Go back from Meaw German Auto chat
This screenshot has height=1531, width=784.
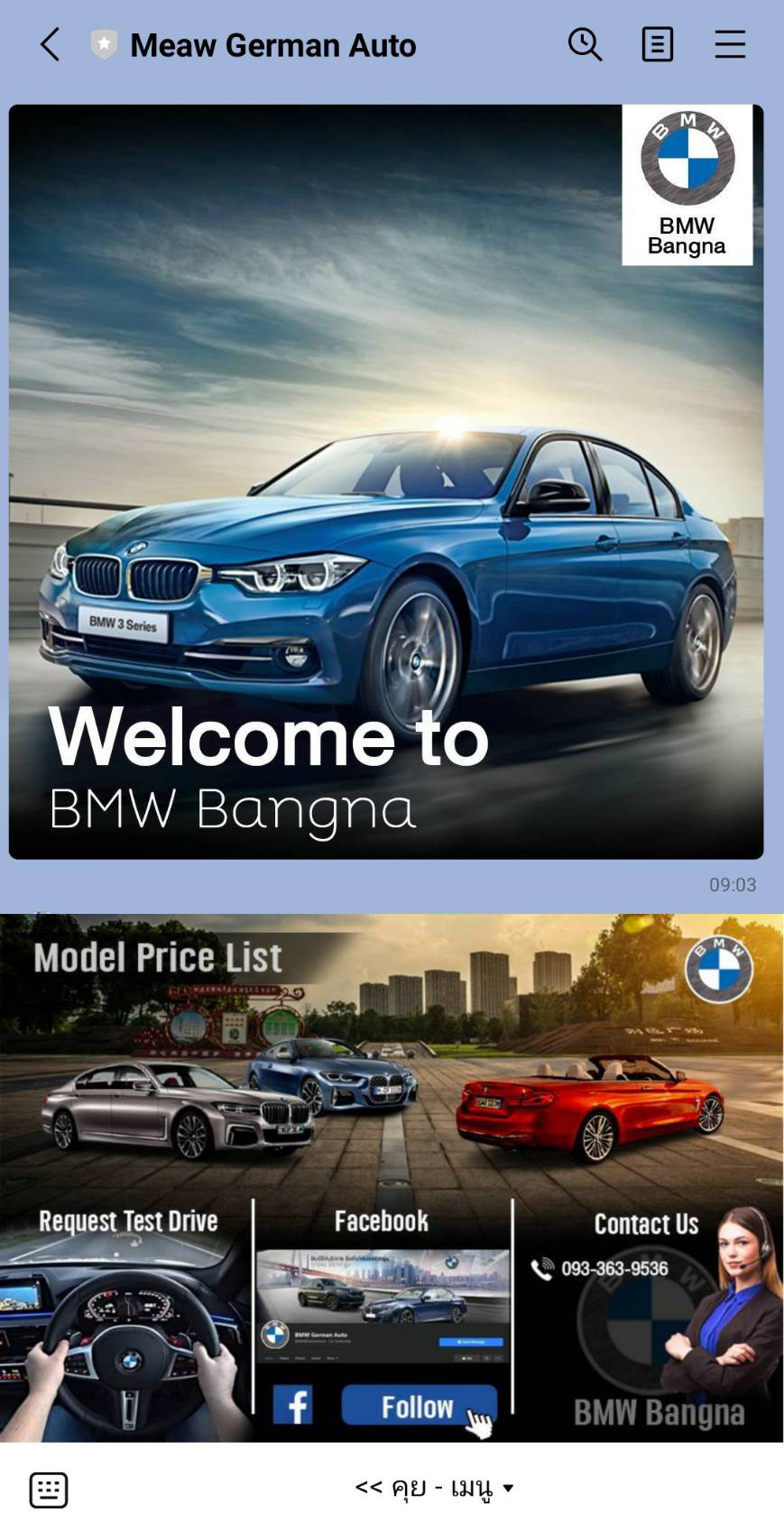[50, 44]
